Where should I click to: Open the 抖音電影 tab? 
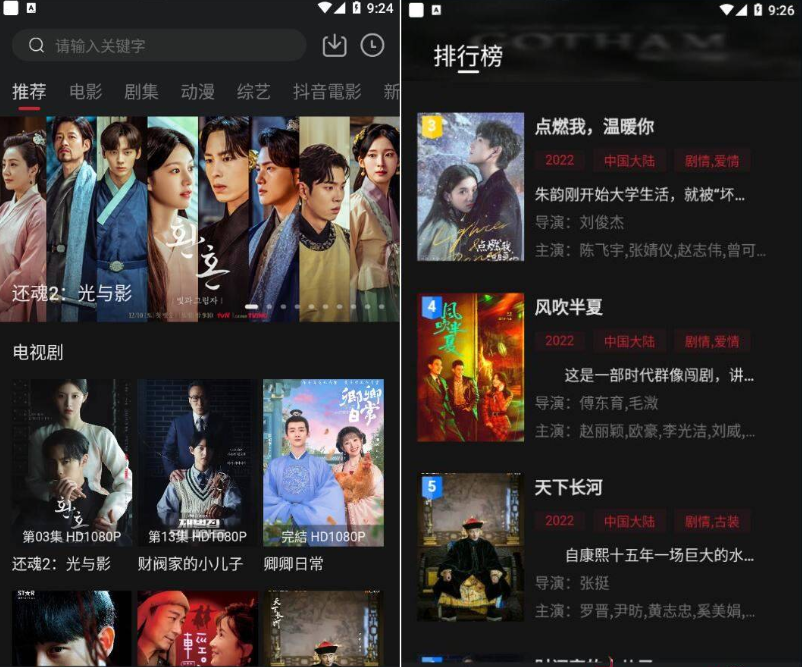[x=327, y=92]
